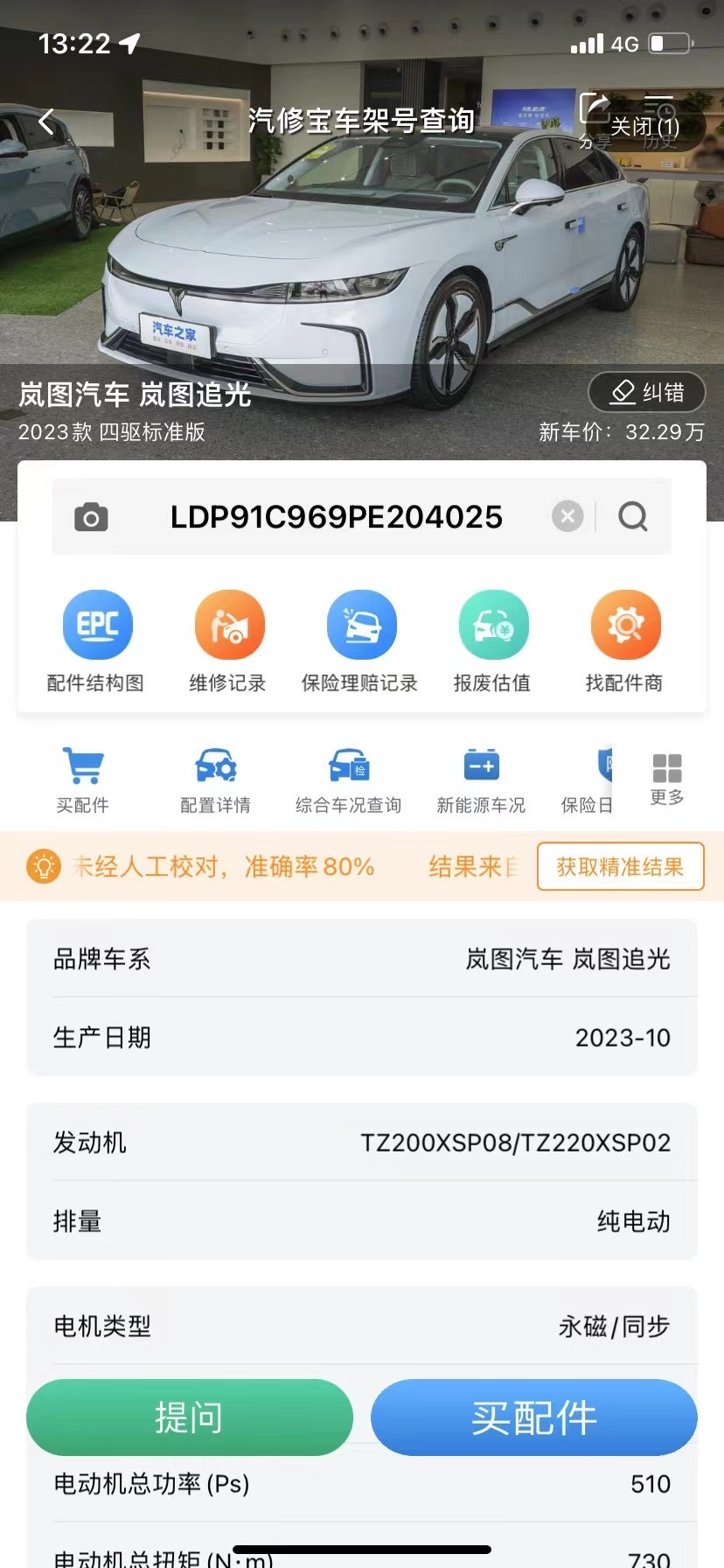Select 找配件商
This screenshot has height=1568, width=724.
(624, 640)
